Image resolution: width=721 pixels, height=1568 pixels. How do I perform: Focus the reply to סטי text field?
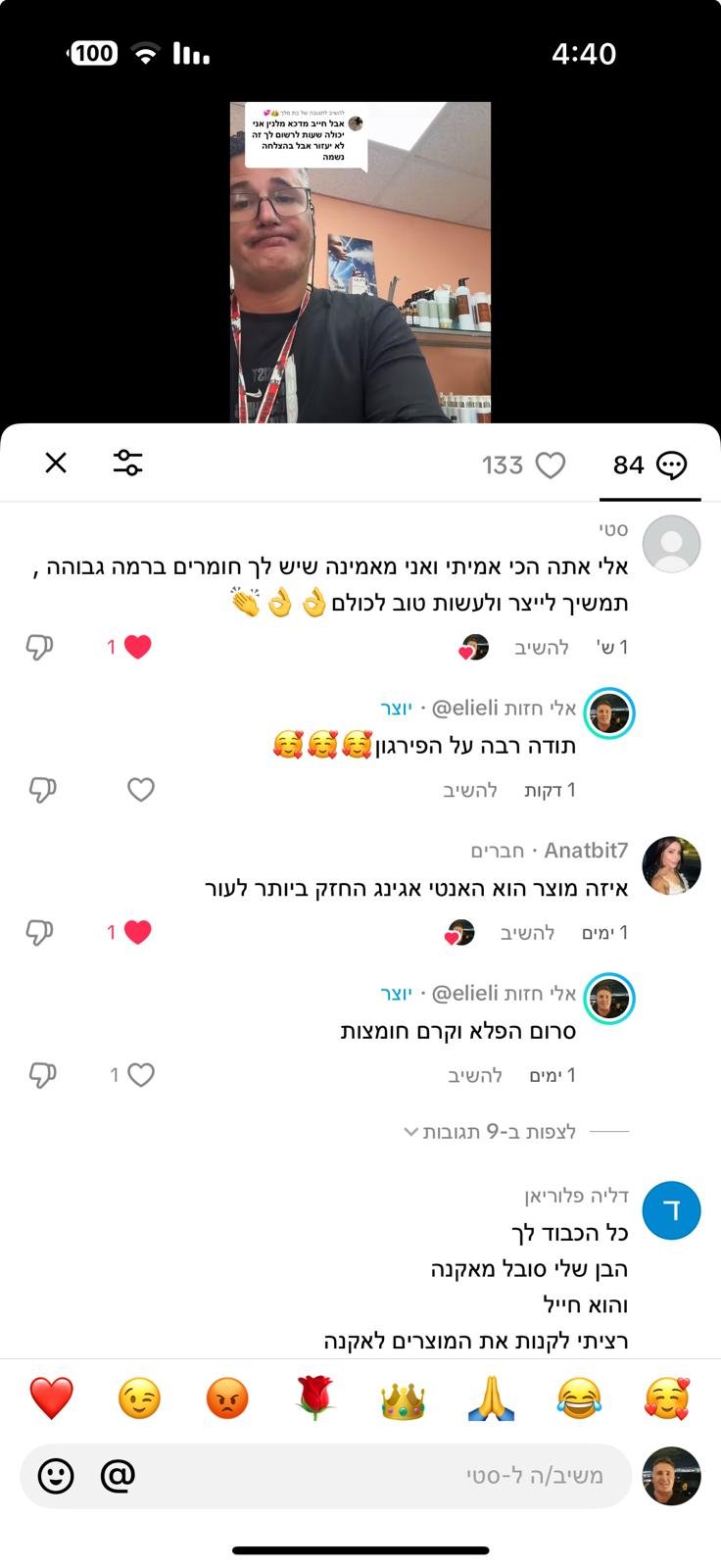click(x=392, y=1476)
